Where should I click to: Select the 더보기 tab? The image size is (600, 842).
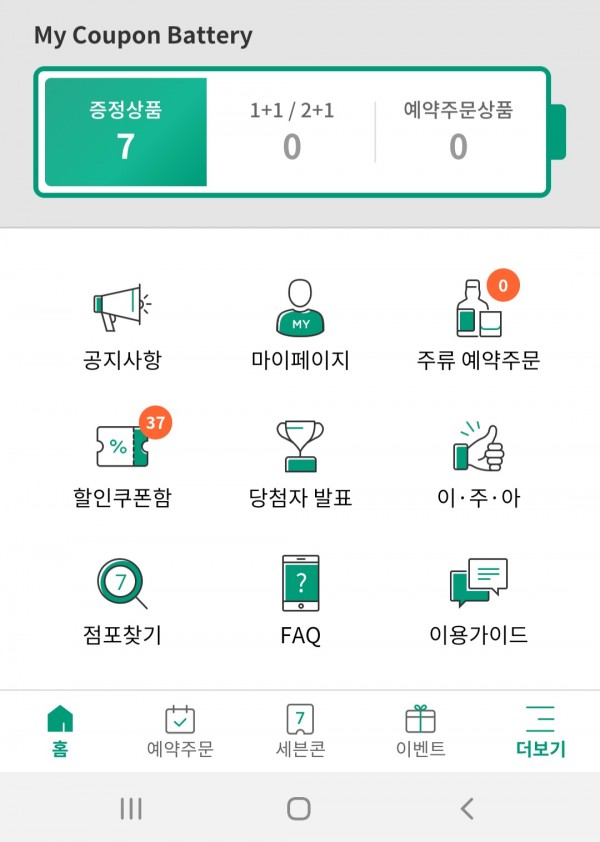point(540,731)
